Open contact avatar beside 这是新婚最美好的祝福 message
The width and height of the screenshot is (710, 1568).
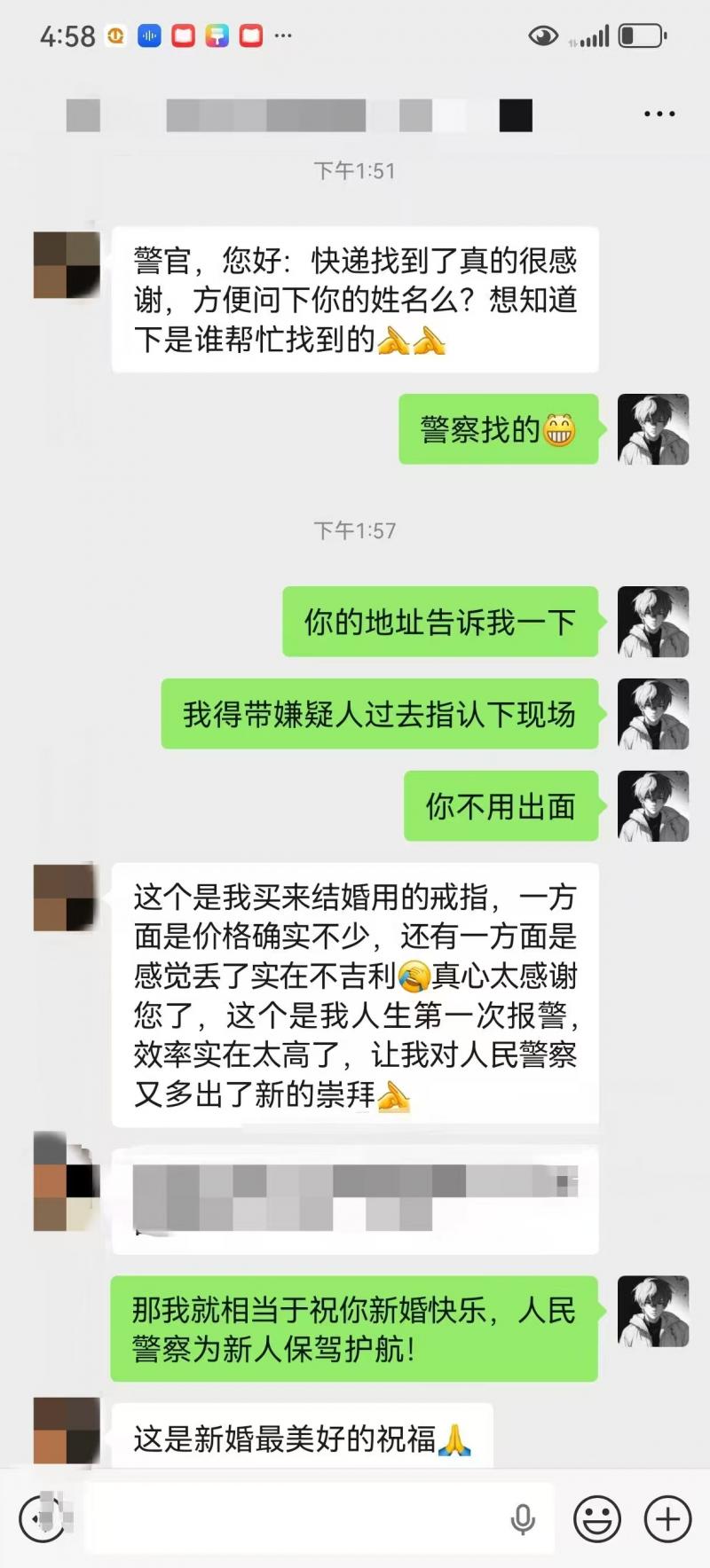(67, 1431)
